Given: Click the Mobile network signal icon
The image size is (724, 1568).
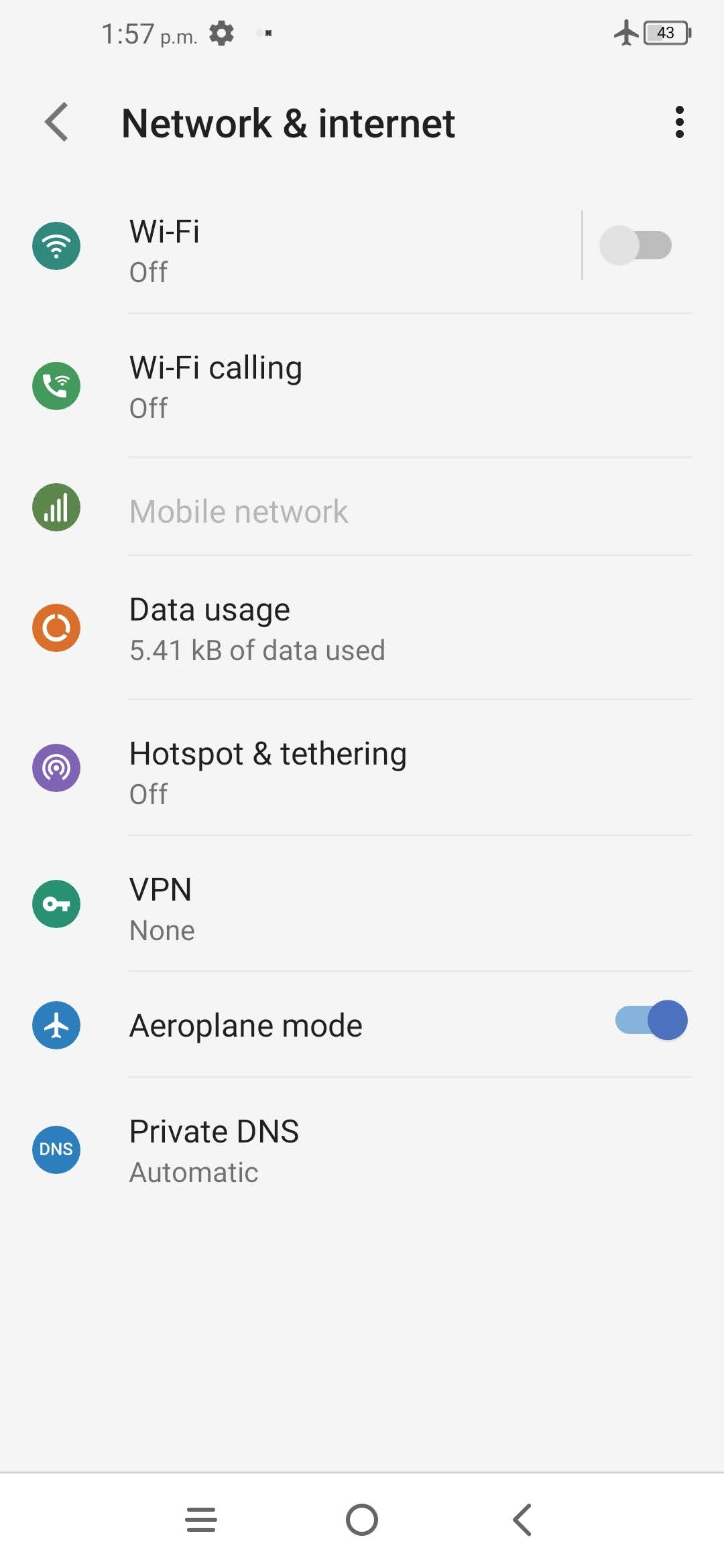Looking at the screenshot, I should [x=56, y=508].
